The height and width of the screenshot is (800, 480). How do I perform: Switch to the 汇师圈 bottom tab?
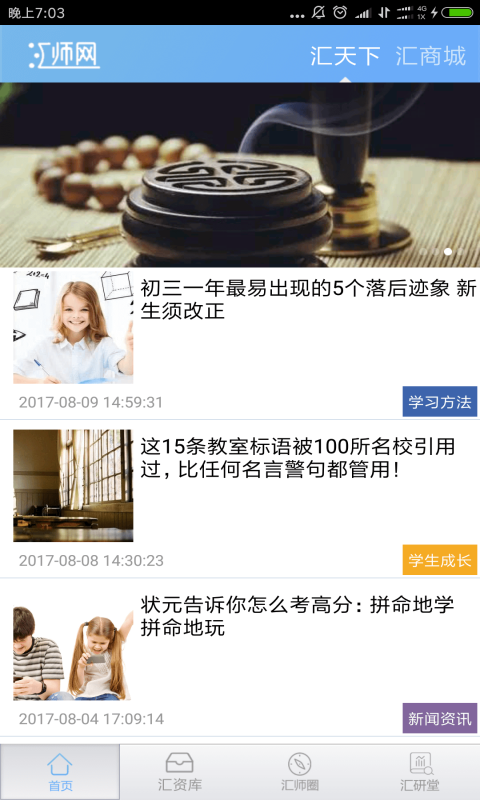pyautogui.click(x=300, y=772)
